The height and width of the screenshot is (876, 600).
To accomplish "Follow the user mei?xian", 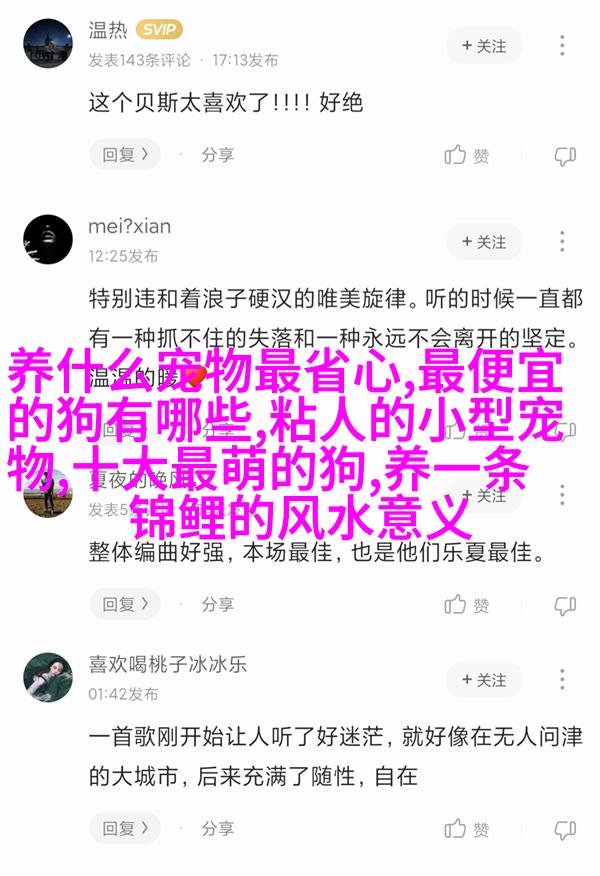I will click(484, 242).
